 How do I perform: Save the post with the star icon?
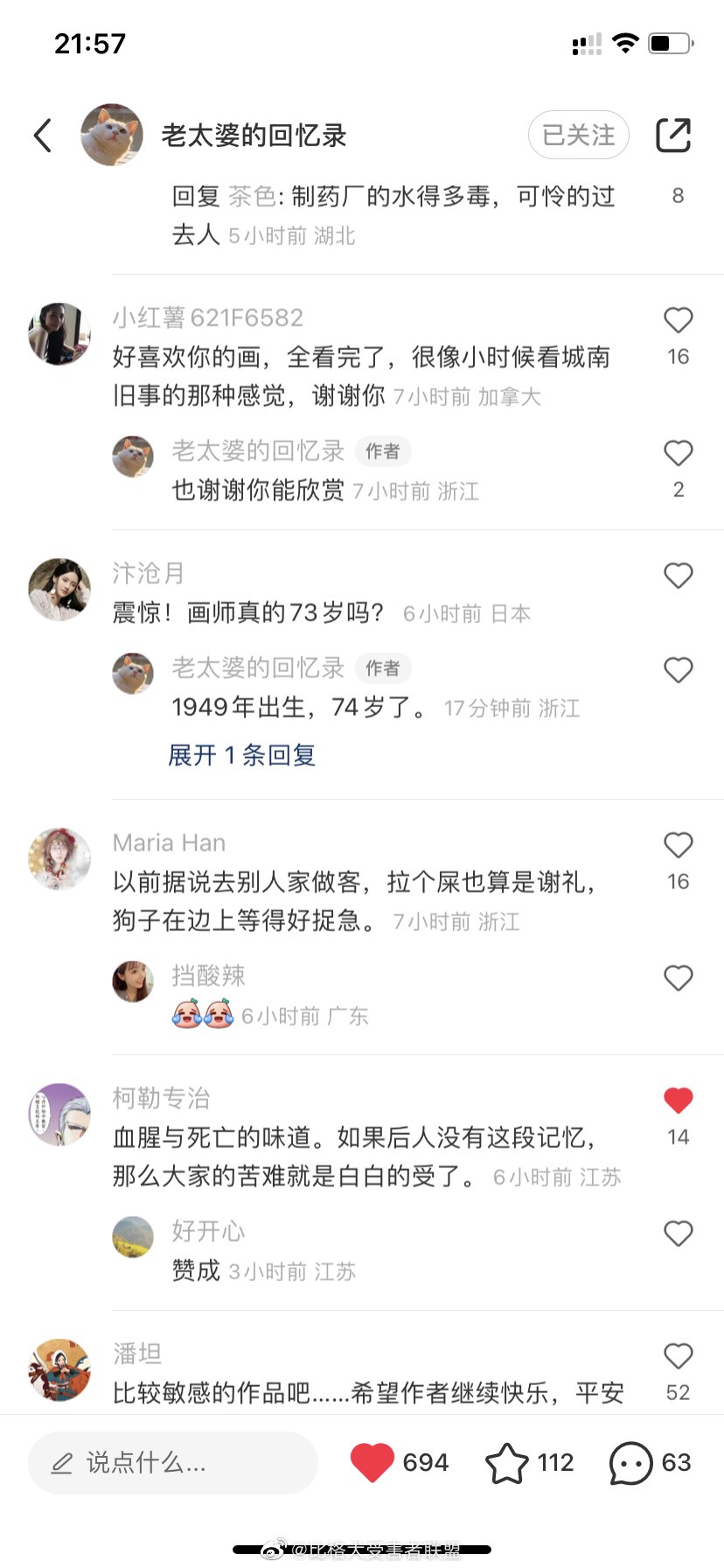[x=507, y=1462]
